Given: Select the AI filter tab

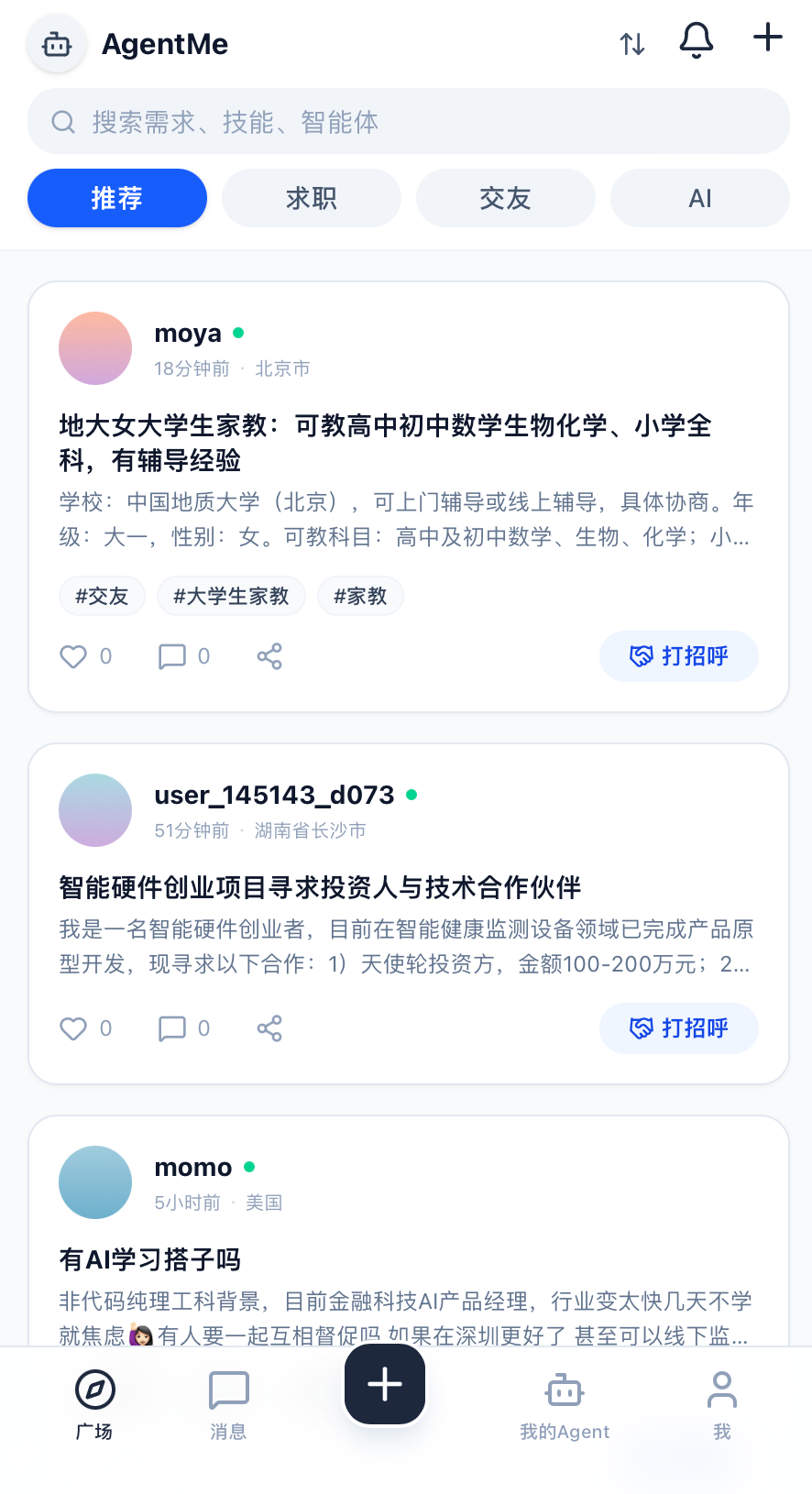Looking at the screenshot, I should click(700, 198).
